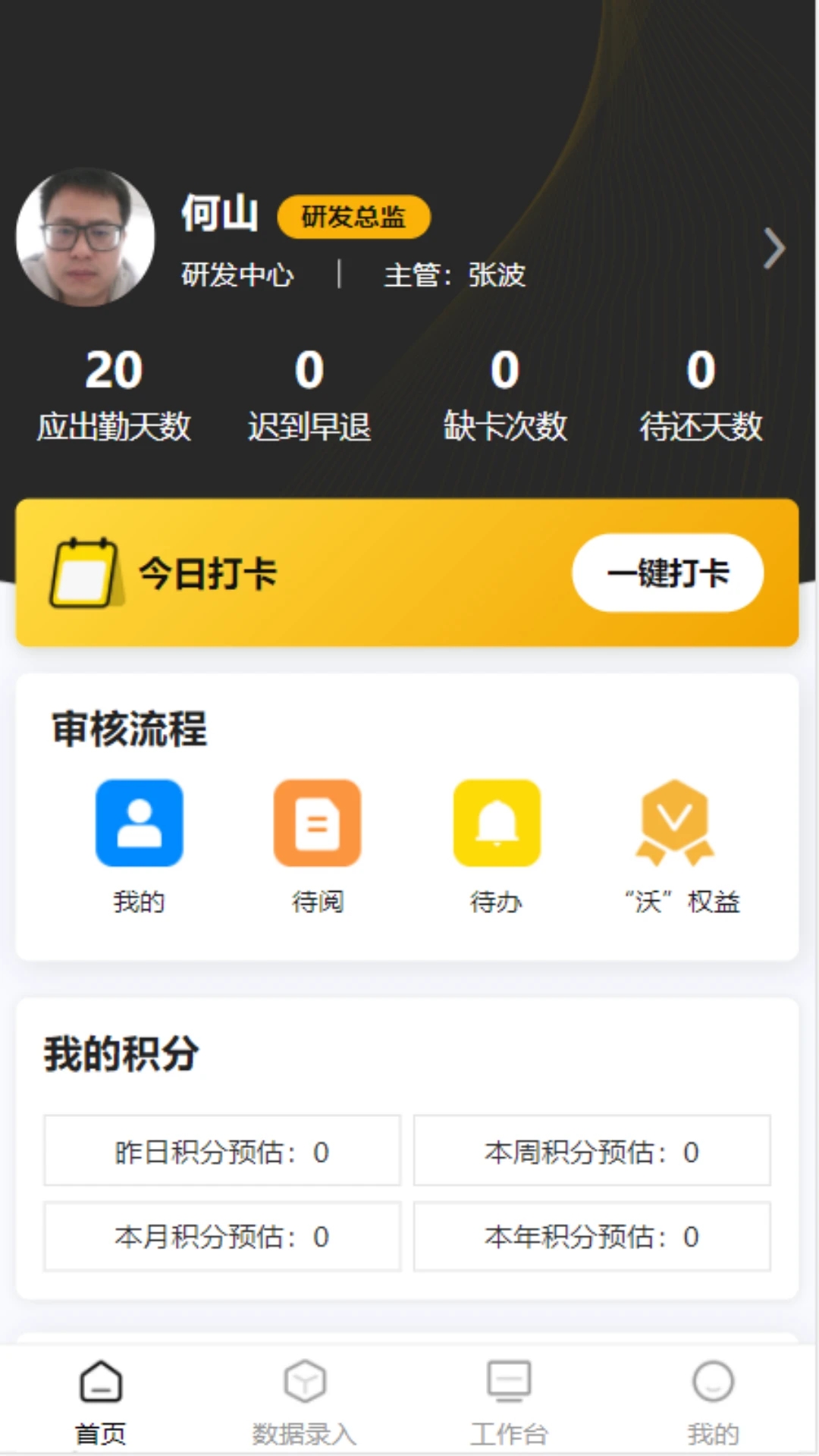Image resolution: width=819 pixels, height=1456 pixels.
Task: Open 本周积分预估 weekly score card
Action: click(x=592, y=1151)
